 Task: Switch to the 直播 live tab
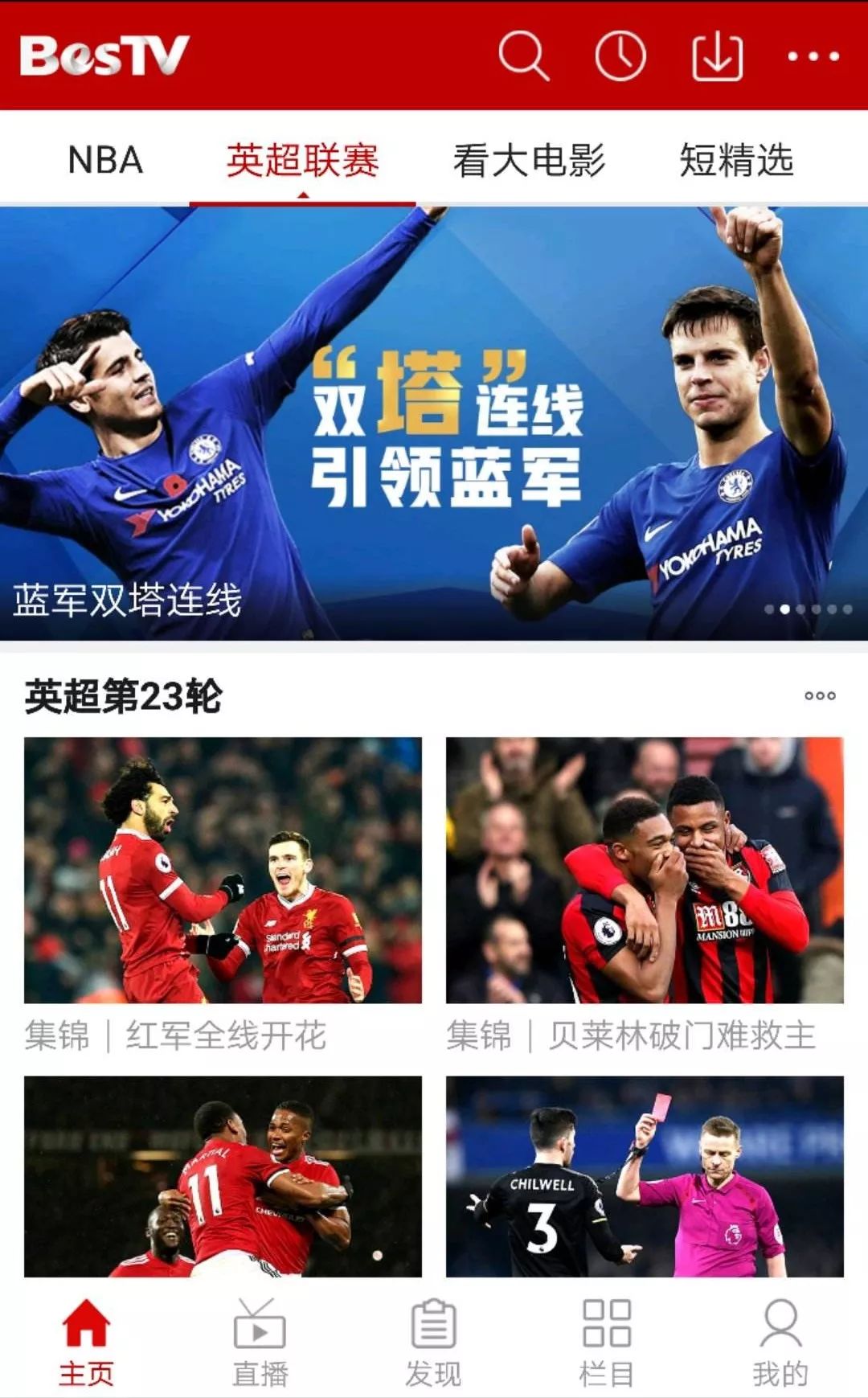click(260, 1341)
